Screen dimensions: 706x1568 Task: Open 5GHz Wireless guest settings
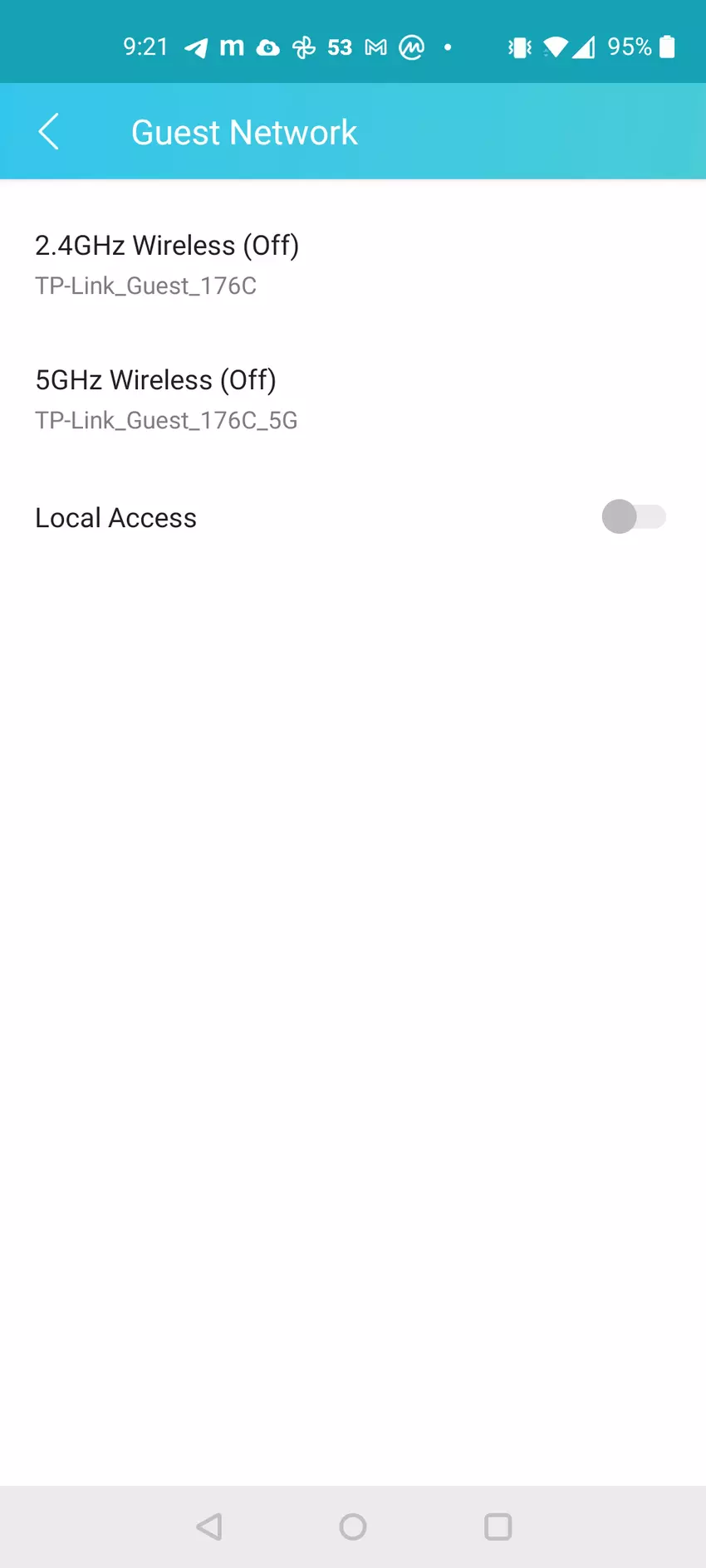(x=166, y=398)
